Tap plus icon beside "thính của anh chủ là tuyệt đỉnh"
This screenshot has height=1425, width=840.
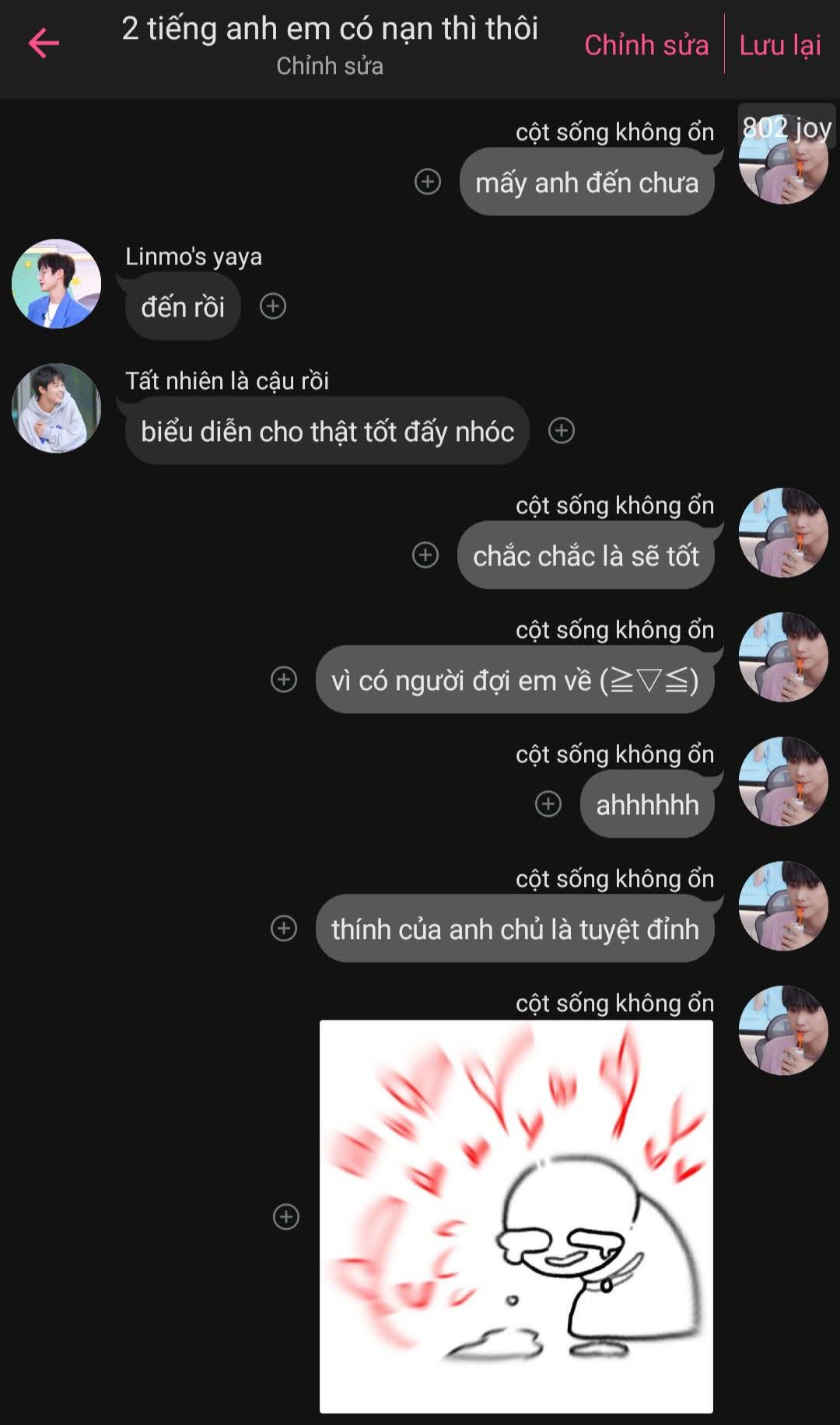(284, 928)
